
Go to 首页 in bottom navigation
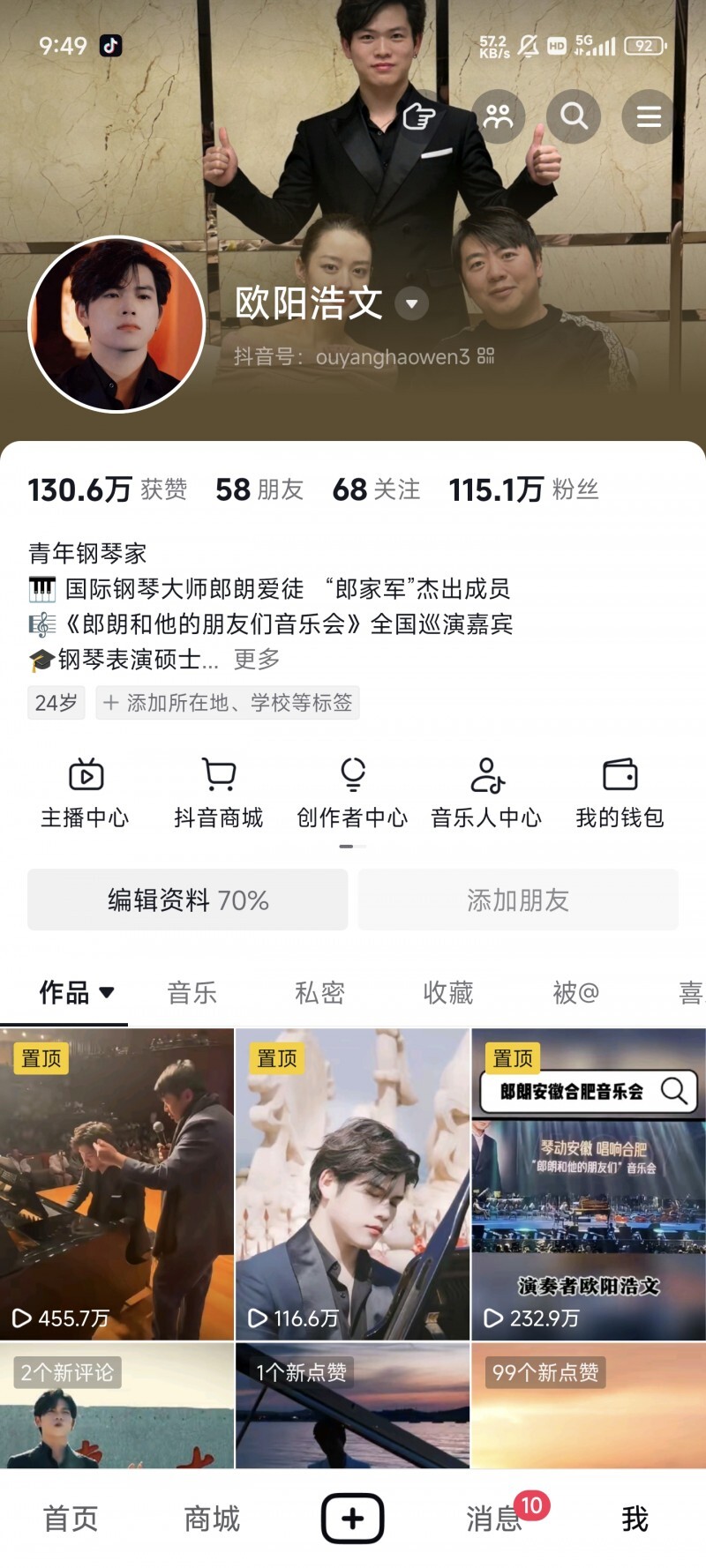click(71, 1519)
